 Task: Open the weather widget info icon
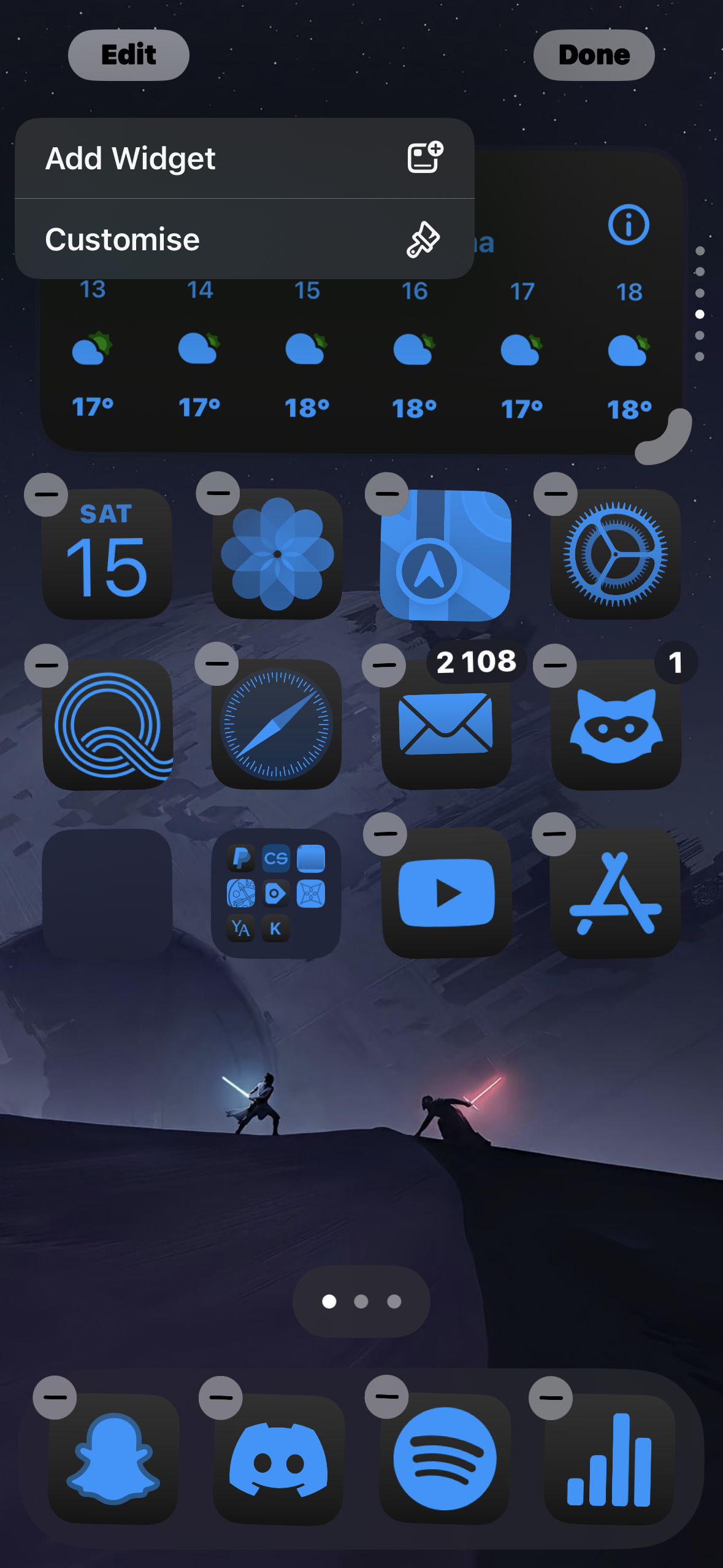click(628, 225)
